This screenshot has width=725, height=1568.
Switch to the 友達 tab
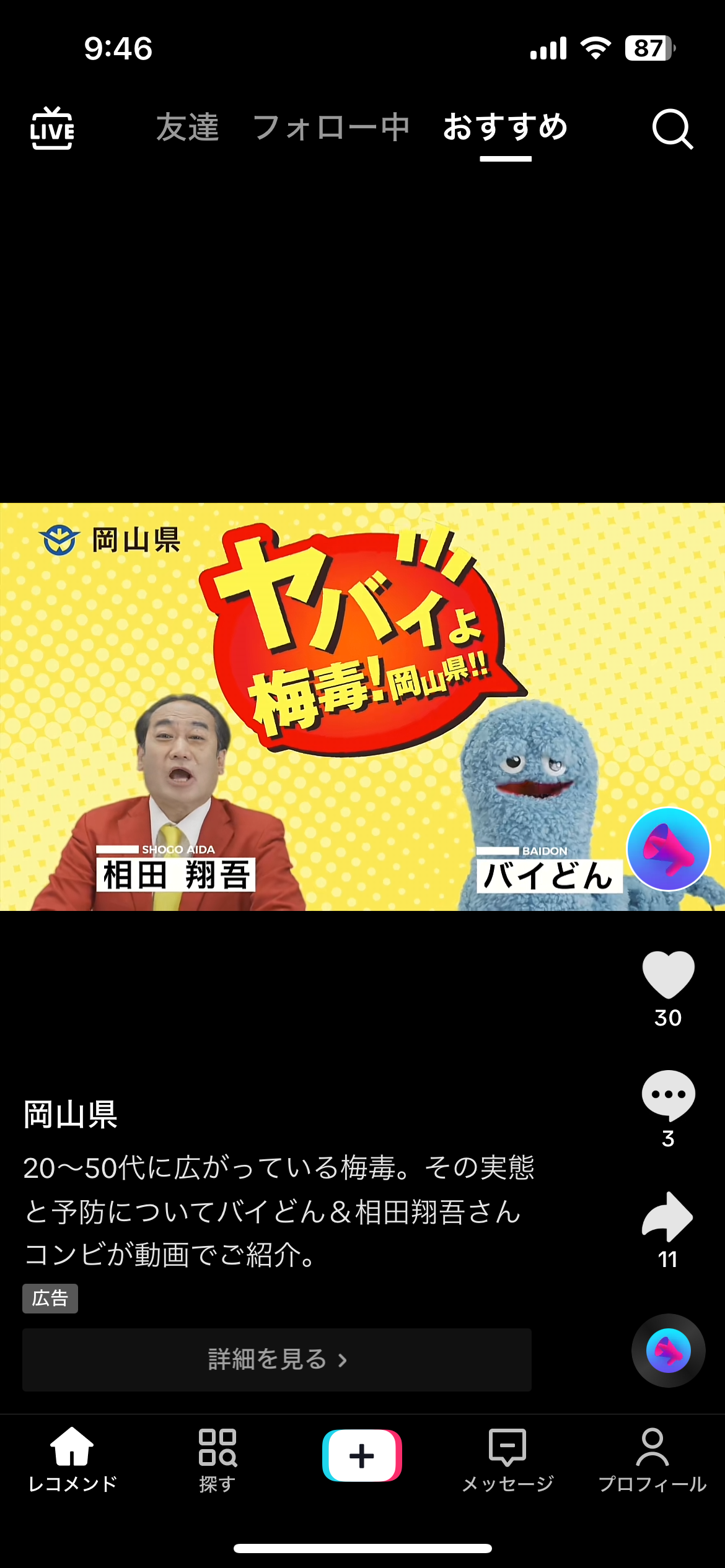tap(187, 128)
